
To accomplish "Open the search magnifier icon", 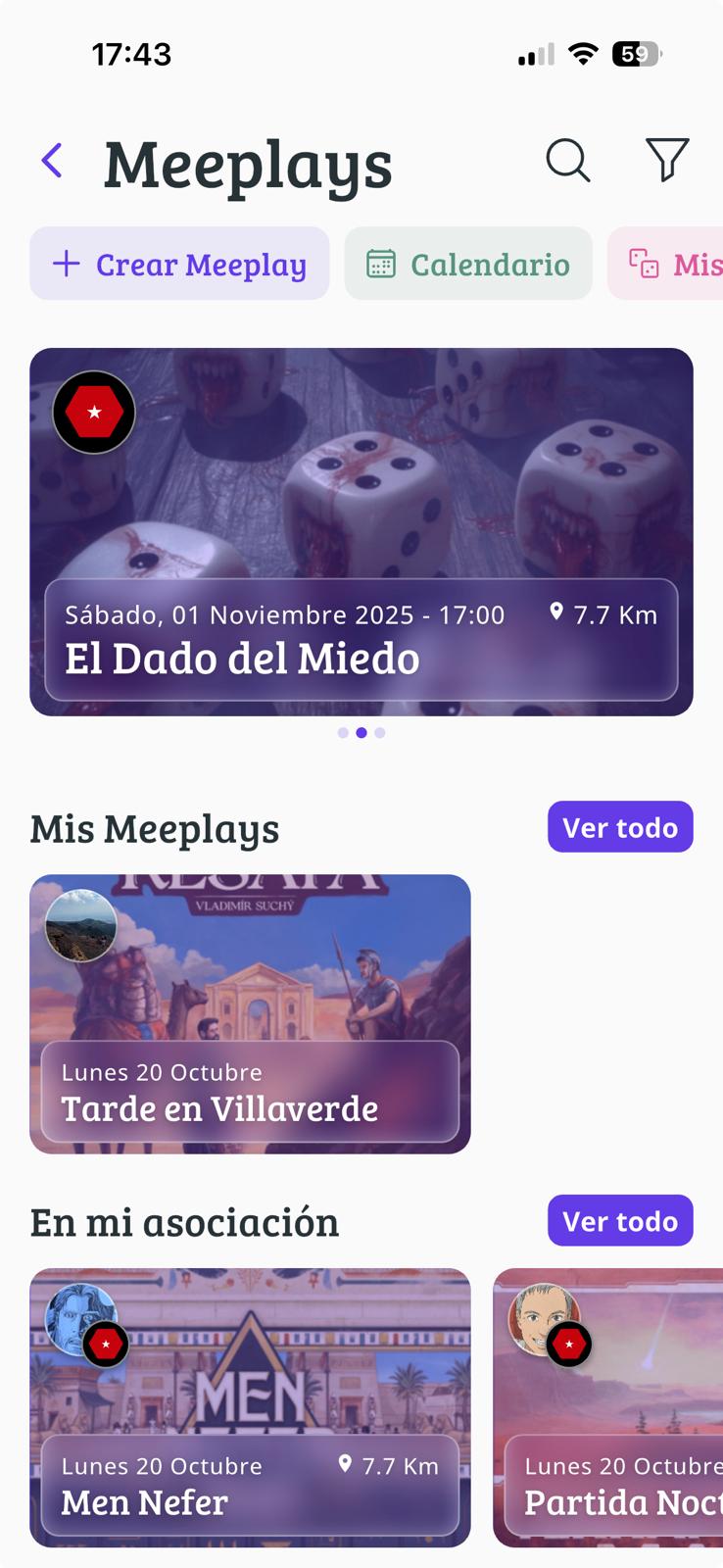I will (x=568, y=161).
